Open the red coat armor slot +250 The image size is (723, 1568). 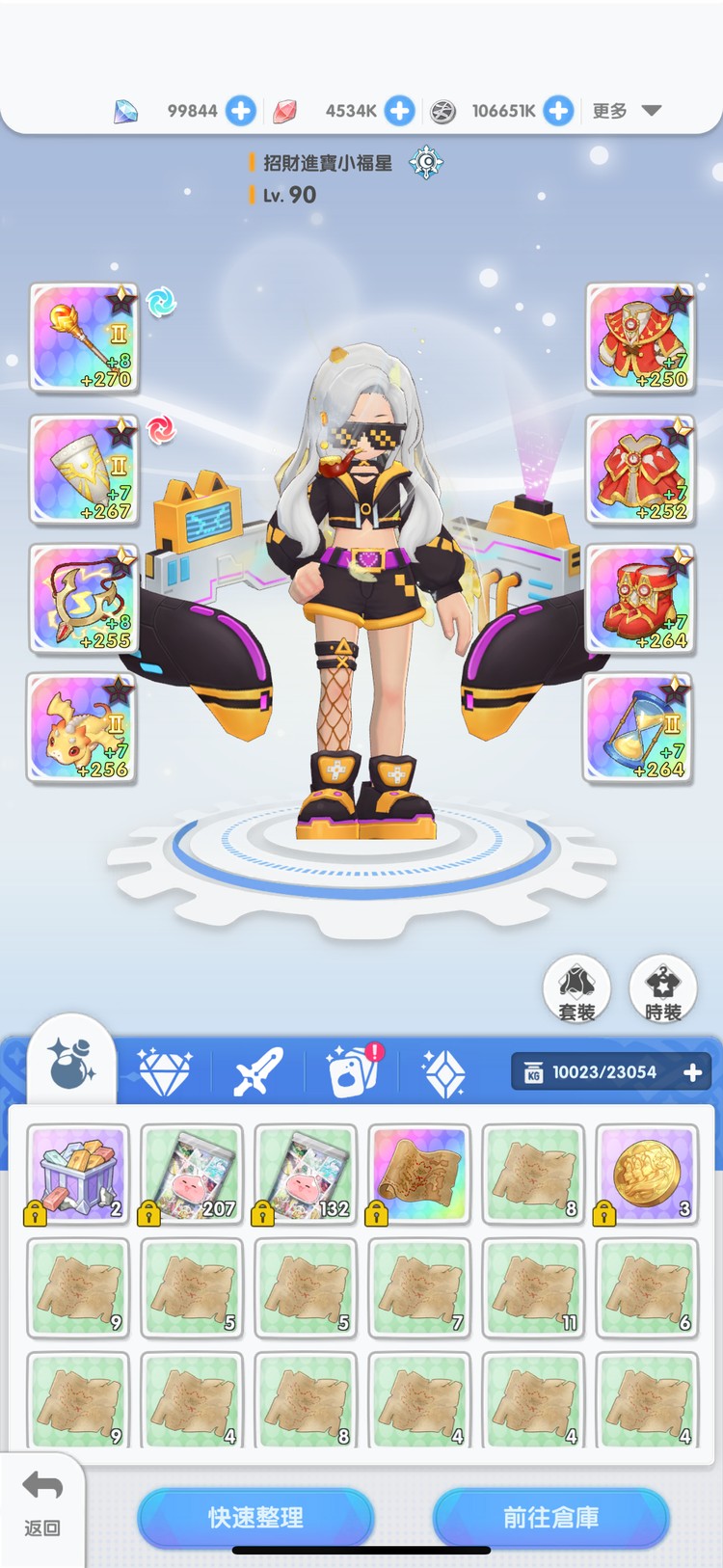640,338
